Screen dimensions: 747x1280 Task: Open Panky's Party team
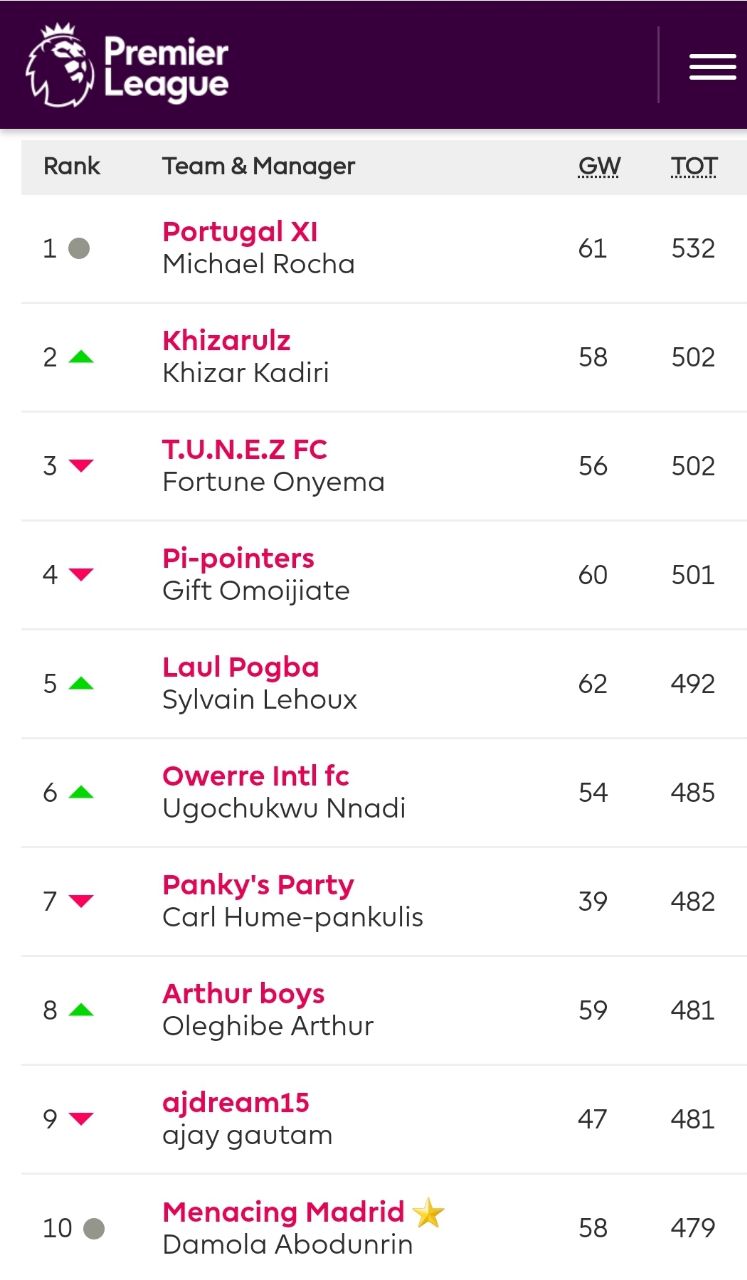[x=258, y=885]
